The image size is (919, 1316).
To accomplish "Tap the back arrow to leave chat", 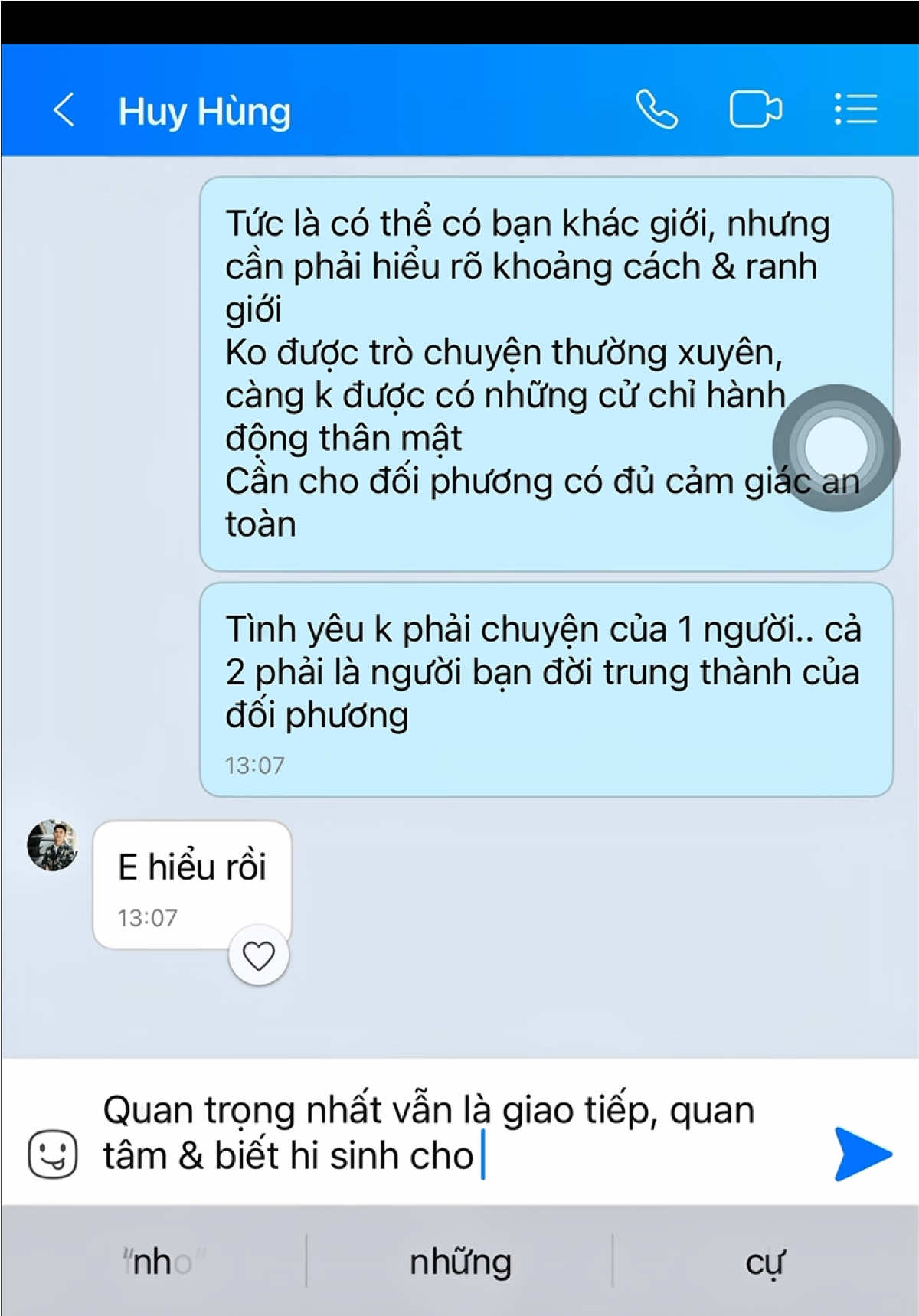I will [x=64, y=111].
